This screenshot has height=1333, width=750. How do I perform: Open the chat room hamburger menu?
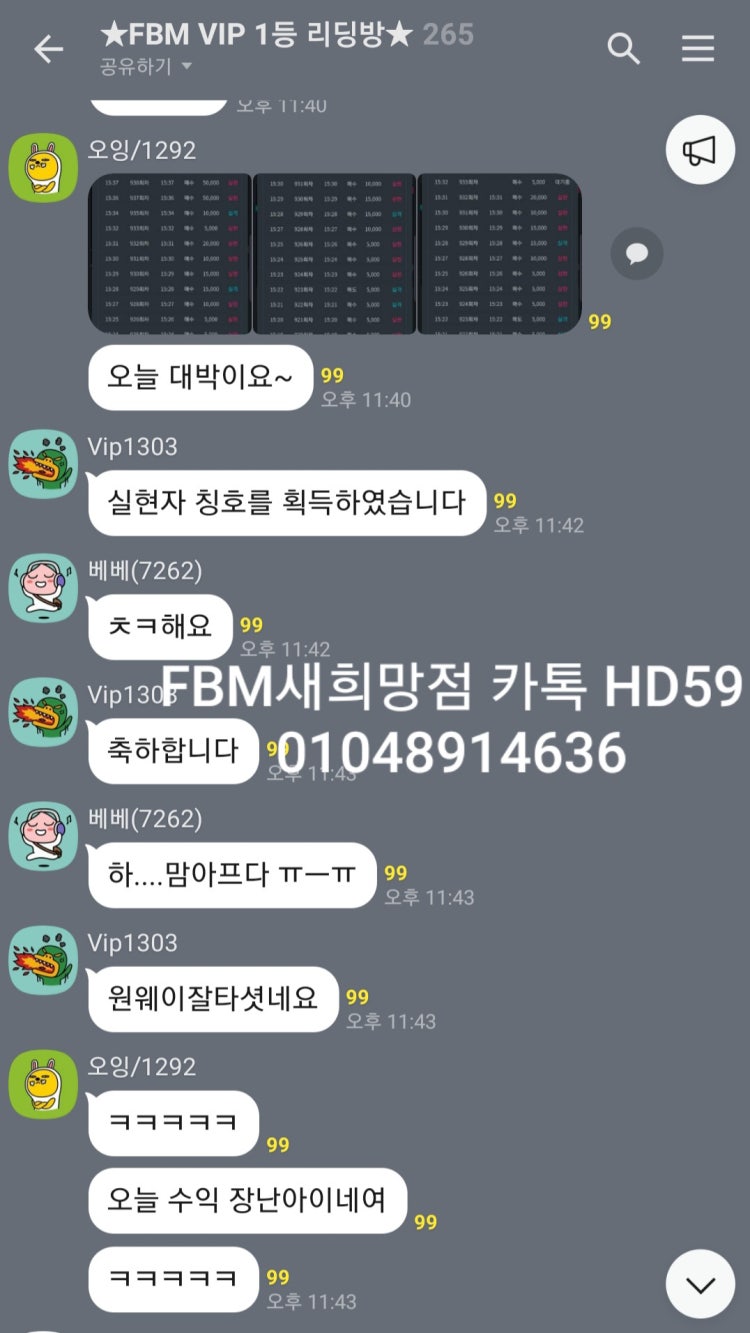(698, 49)
